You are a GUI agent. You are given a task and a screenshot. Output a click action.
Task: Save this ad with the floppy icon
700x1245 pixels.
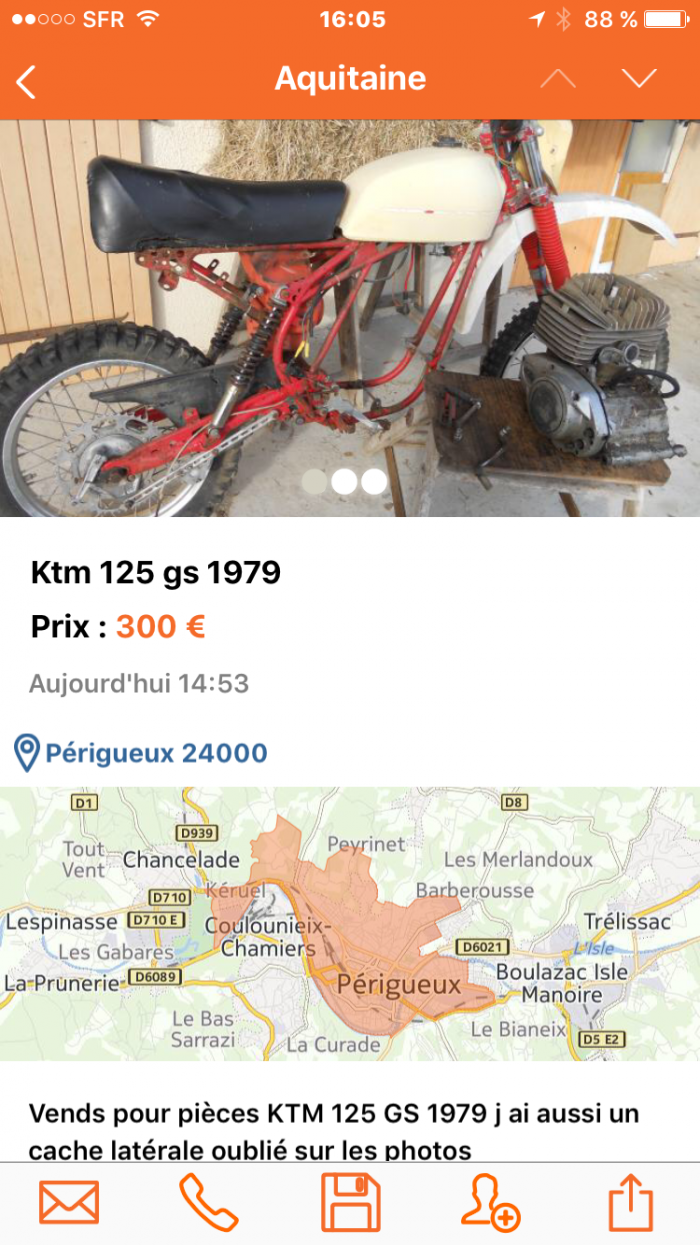(351, 1202)
